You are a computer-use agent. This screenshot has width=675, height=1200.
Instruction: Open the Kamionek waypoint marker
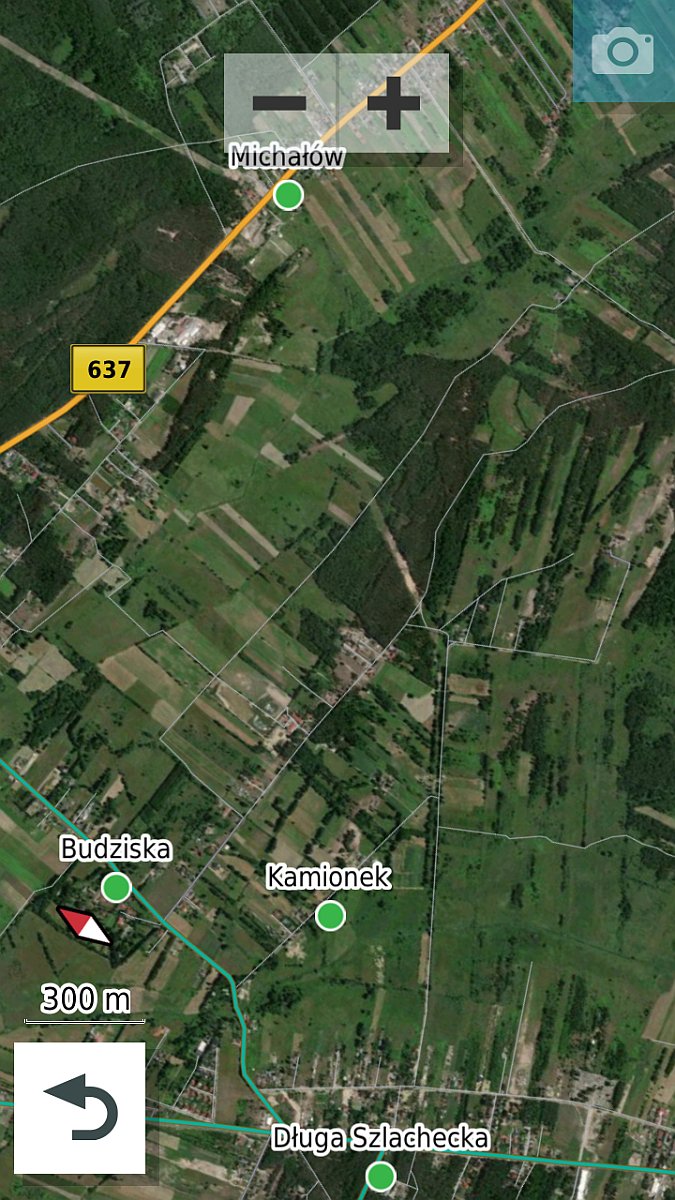click(x=330, y=914)
